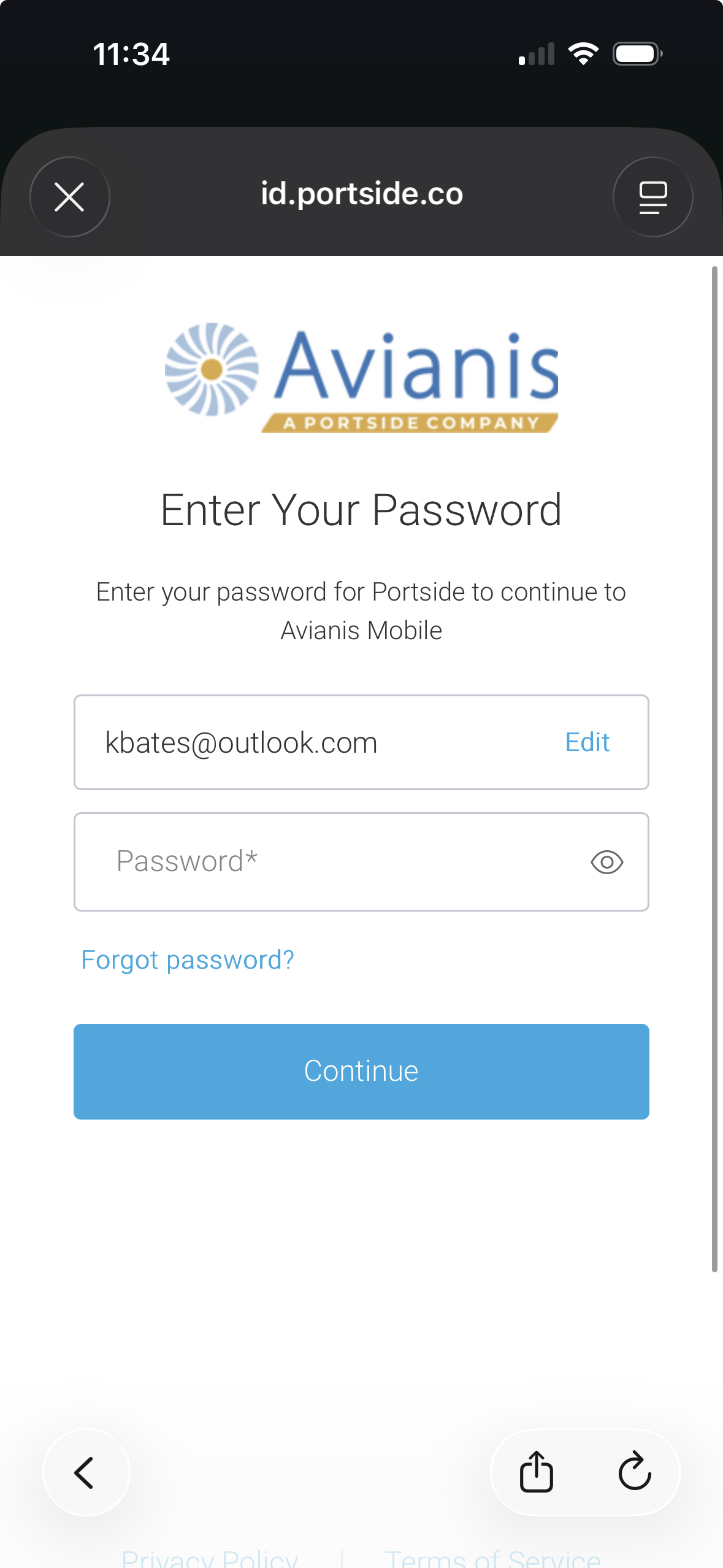Close the in-app browser window

point(69,197)
